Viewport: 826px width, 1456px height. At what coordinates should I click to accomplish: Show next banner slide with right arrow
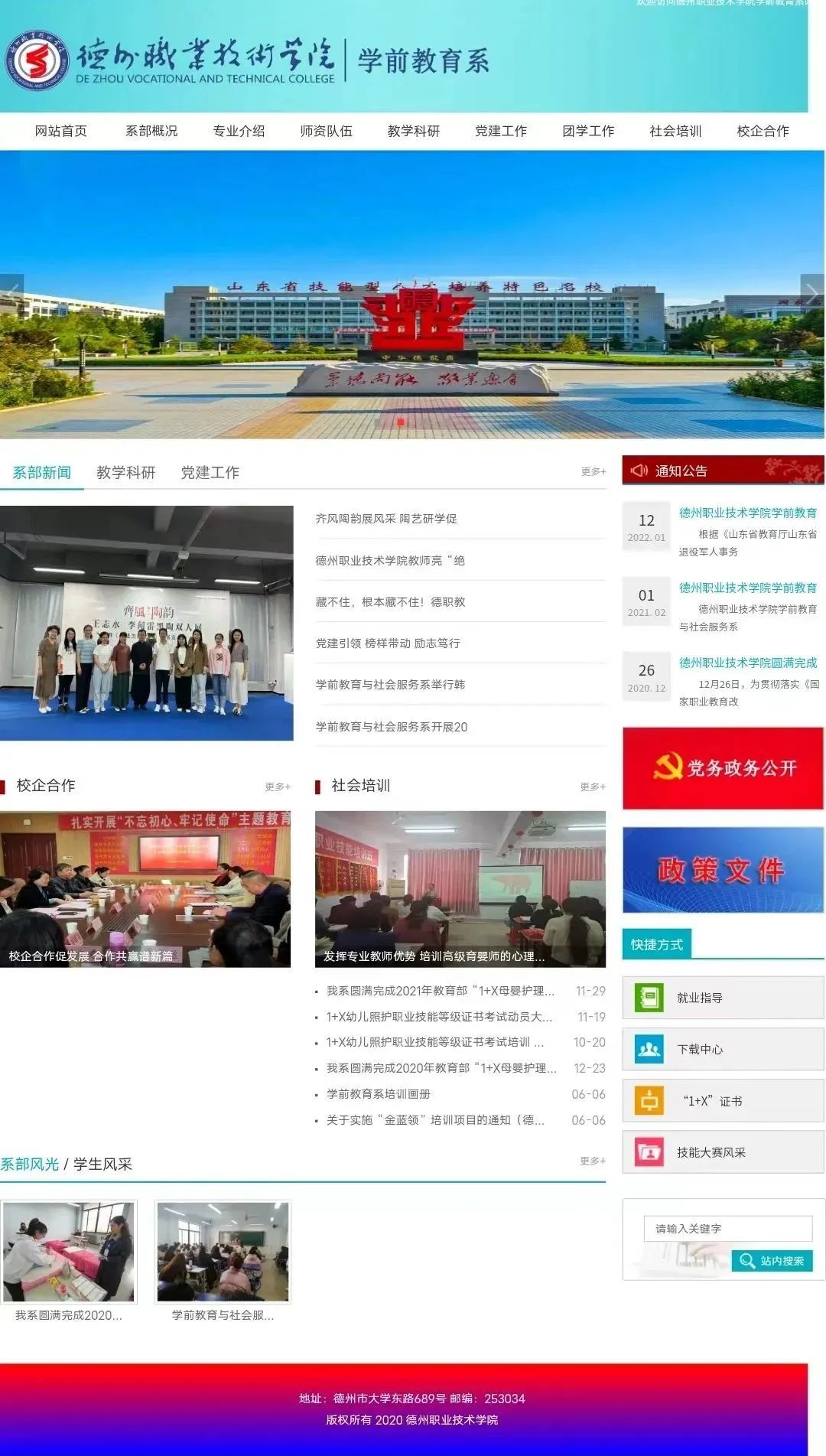[812, 292]
